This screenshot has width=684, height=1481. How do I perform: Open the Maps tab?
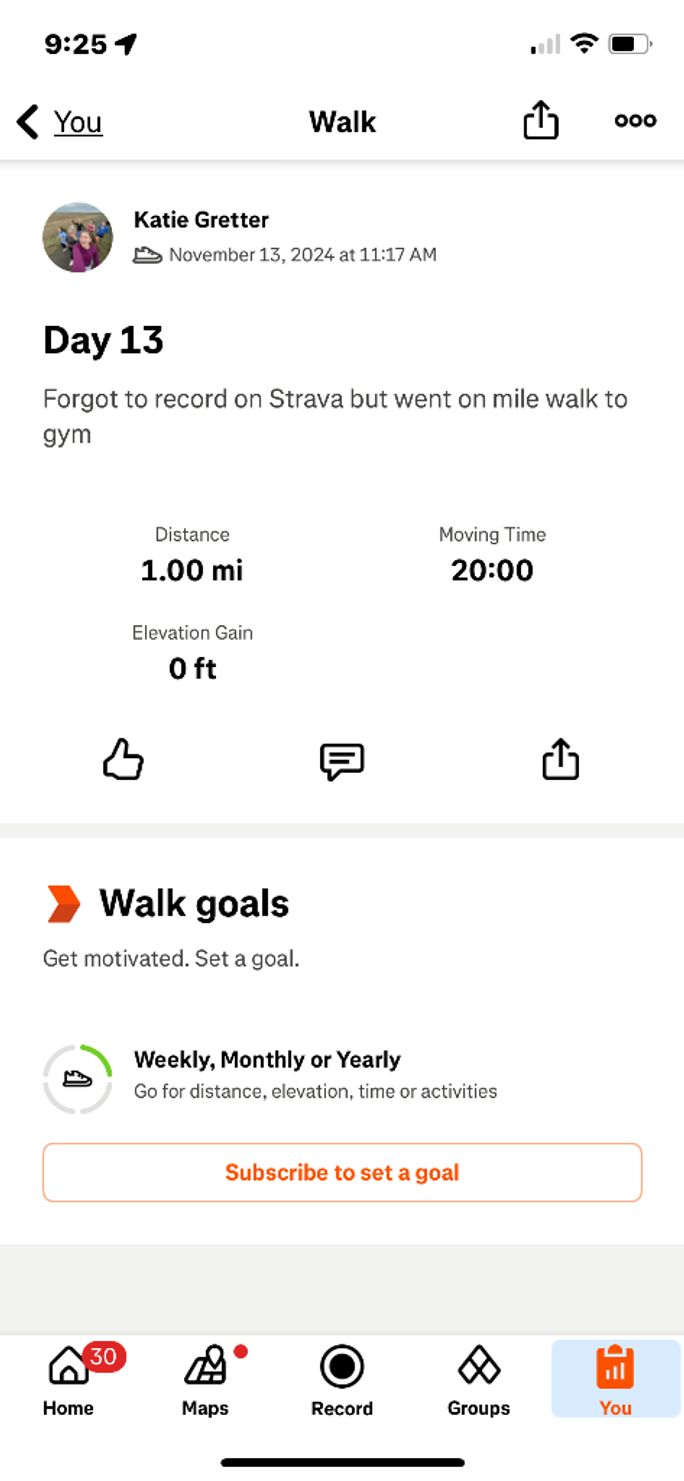pos(205,1380)
